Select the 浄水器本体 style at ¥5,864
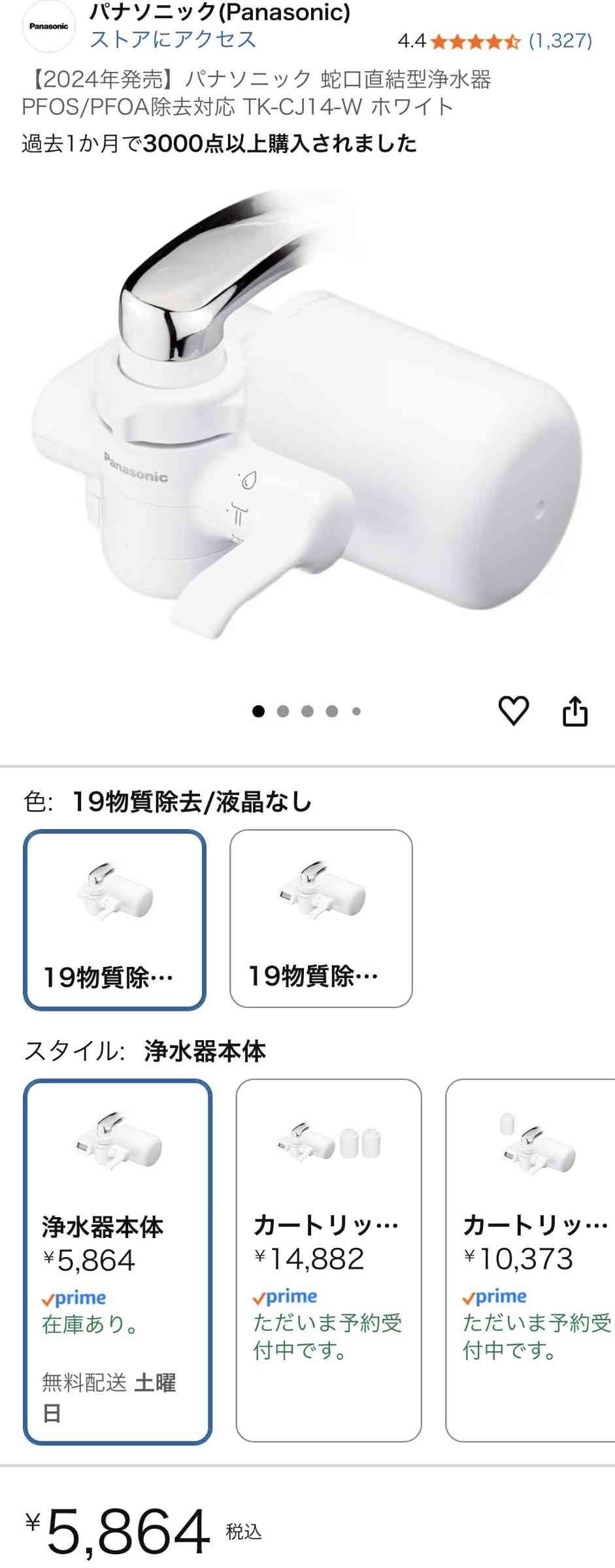The width and height of the screenshot is (615, 1568). coord(118,1261)
